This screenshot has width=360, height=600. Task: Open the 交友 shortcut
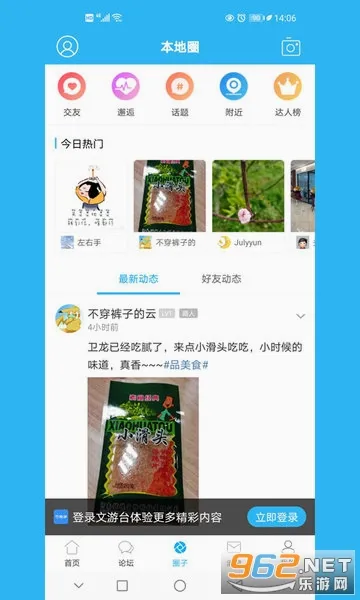[x=72, y=95]
